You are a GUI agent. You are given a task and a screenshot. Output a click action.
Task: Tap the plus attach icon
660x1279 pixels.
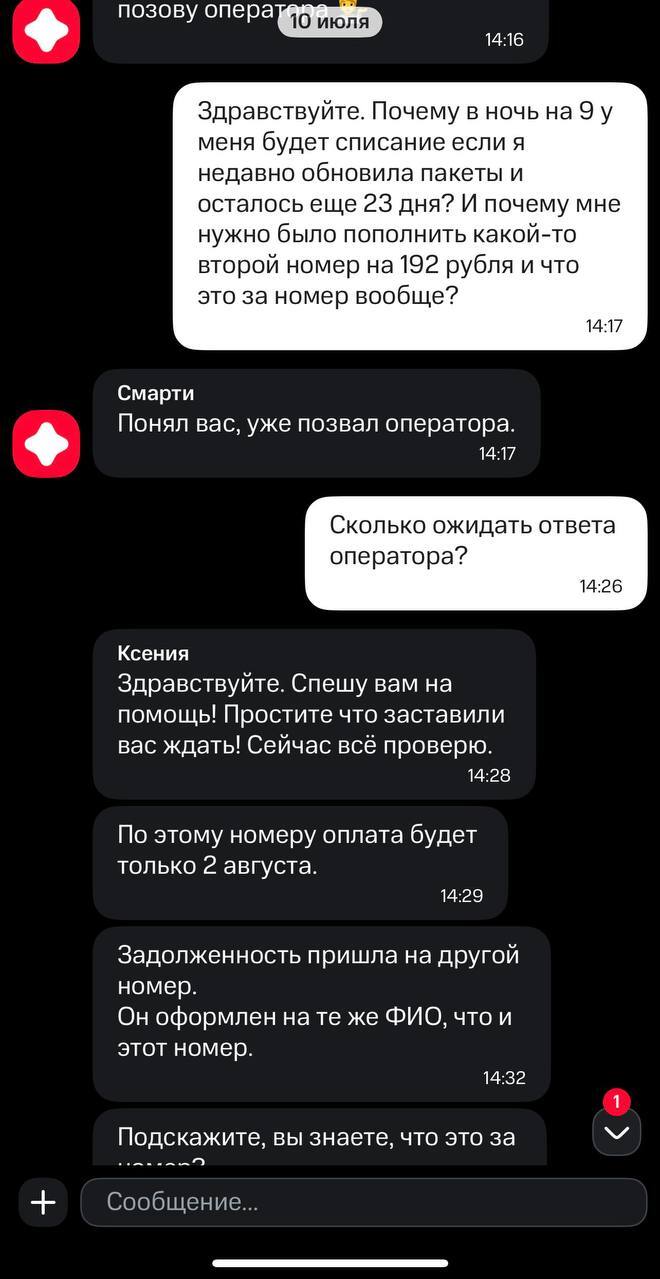coord(43,1202)
